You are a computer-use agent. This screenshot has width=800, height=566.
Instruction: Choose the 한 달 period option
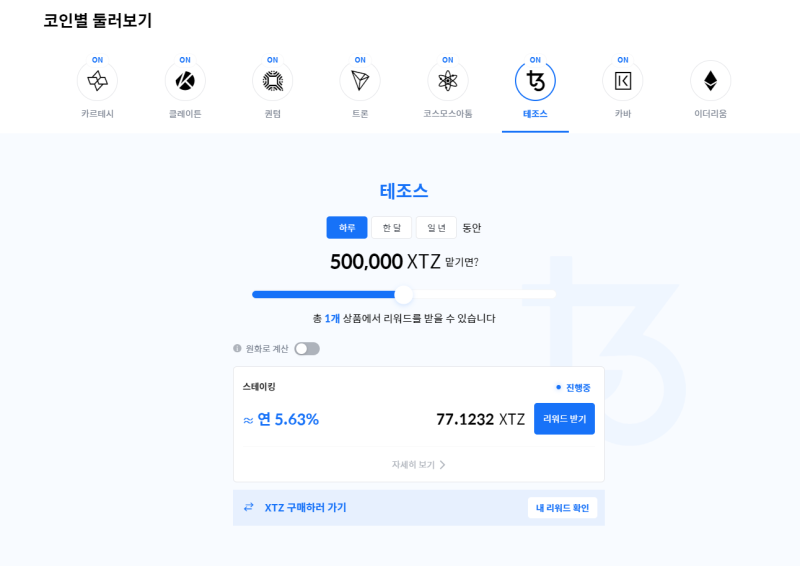(391, 228)
